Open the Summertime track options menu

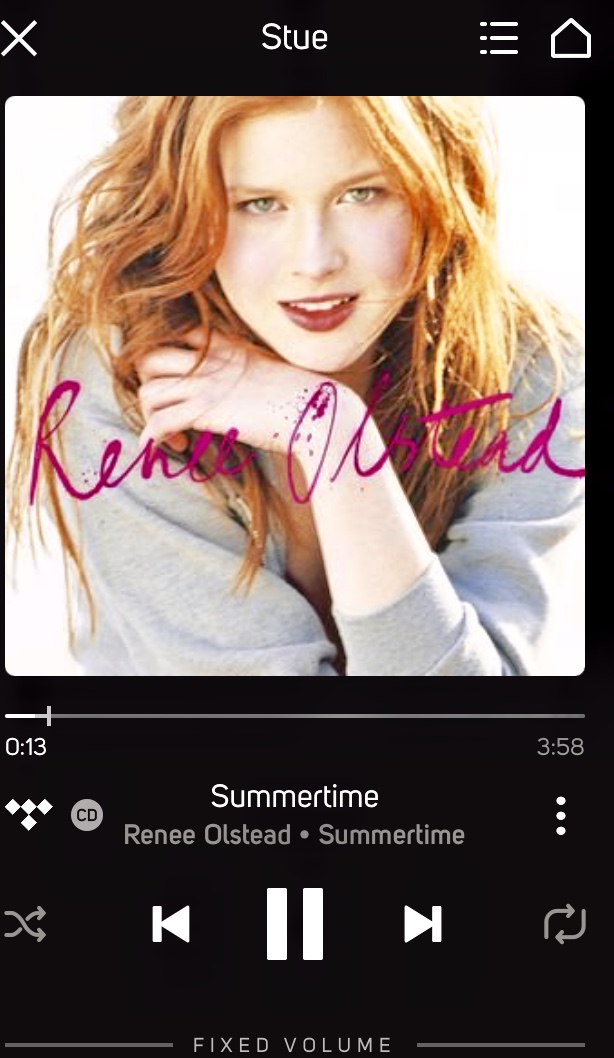[561, 816]
